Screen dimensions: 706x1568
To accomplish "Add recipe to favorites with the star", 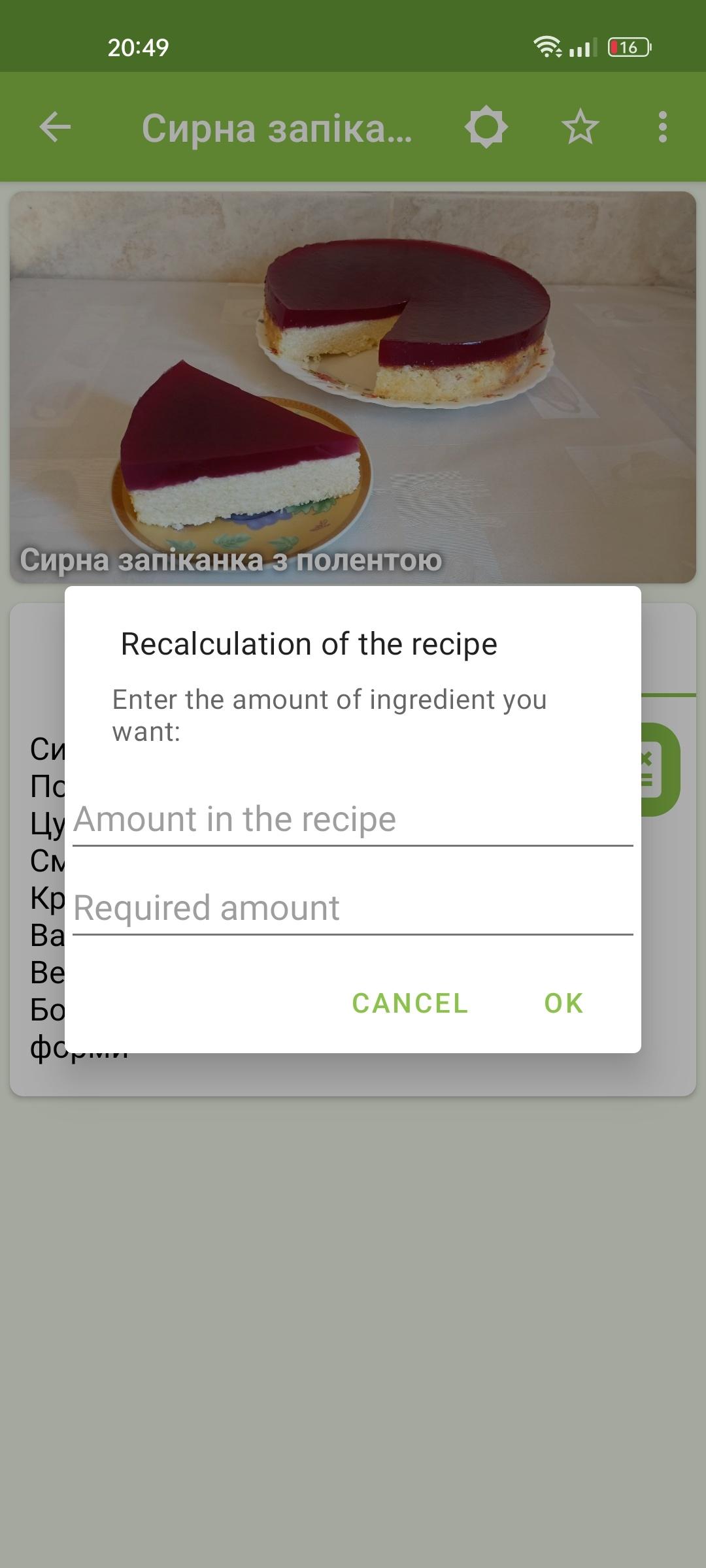I will [580, 127].
